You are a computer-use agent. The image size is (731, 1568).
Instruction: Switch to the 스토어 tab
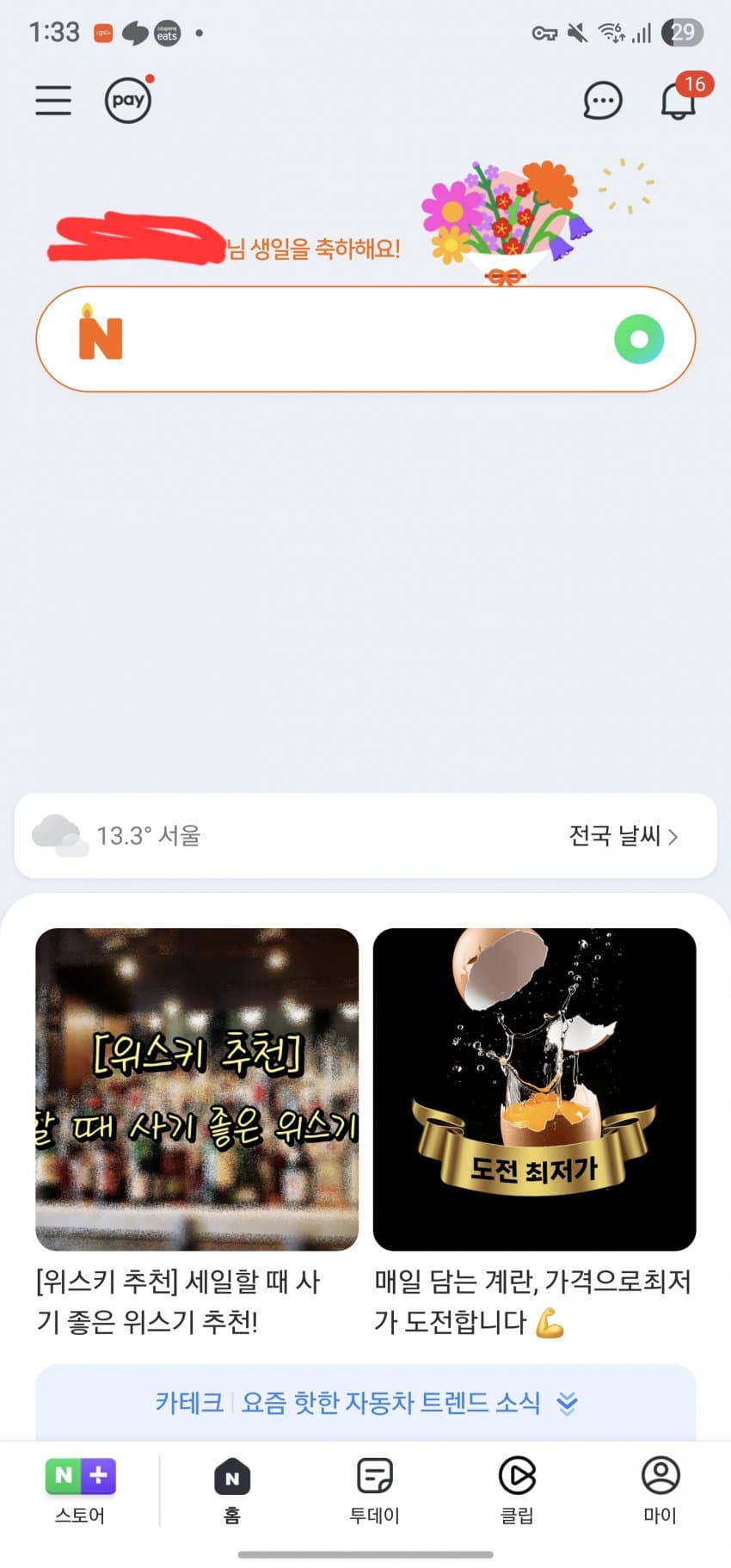pyautogui.click(x=80, y=1491)
